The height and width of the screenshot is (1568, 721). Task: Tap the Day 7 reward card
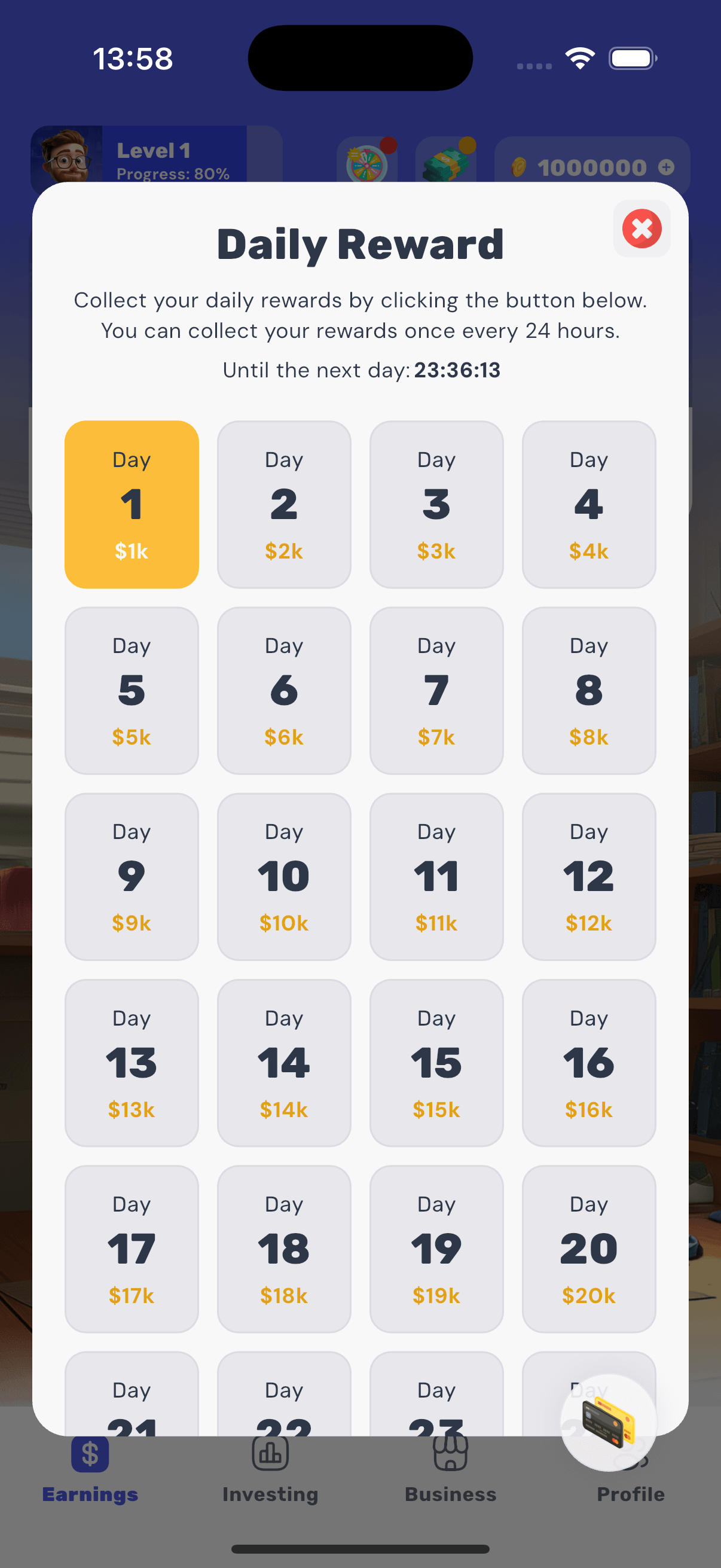tap(436, 691)
